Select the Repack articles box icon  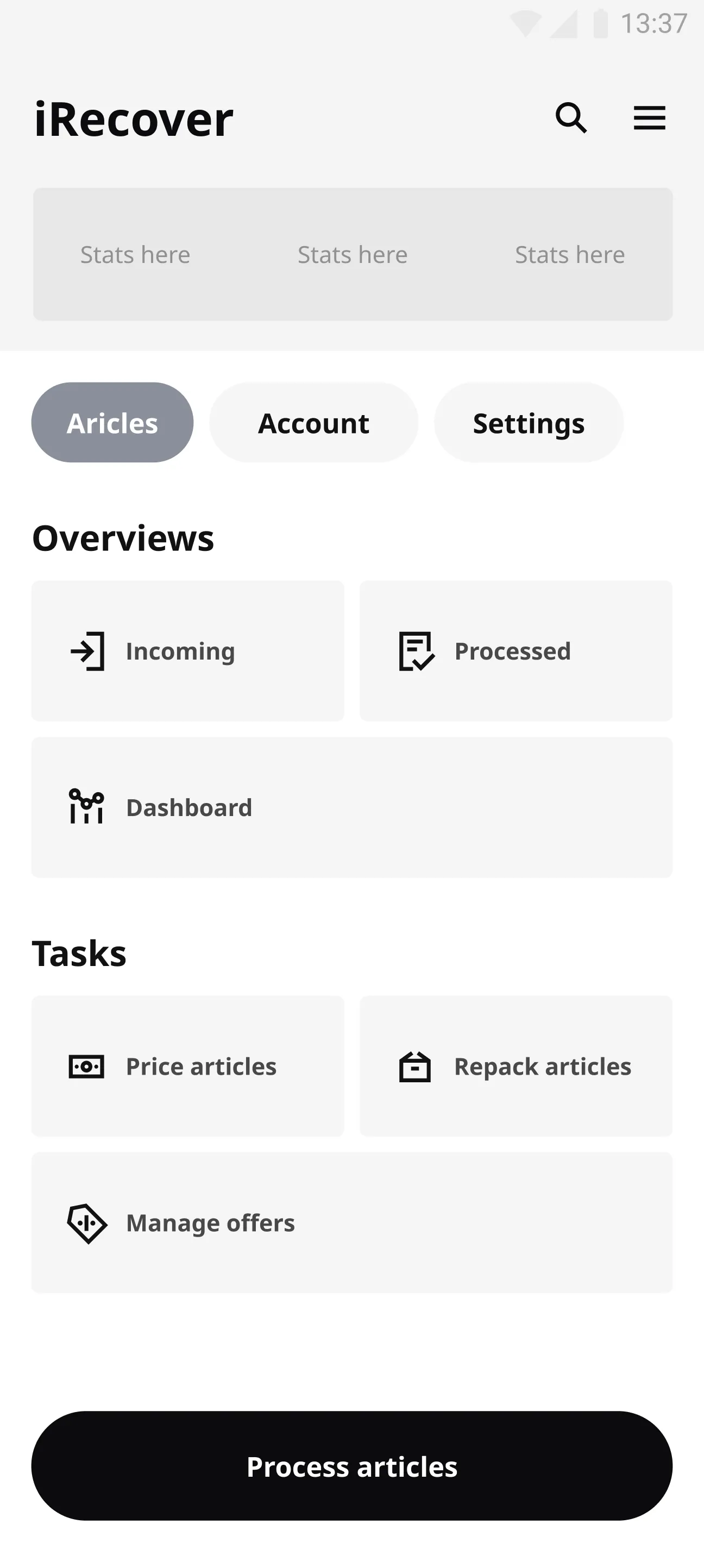416,1066
